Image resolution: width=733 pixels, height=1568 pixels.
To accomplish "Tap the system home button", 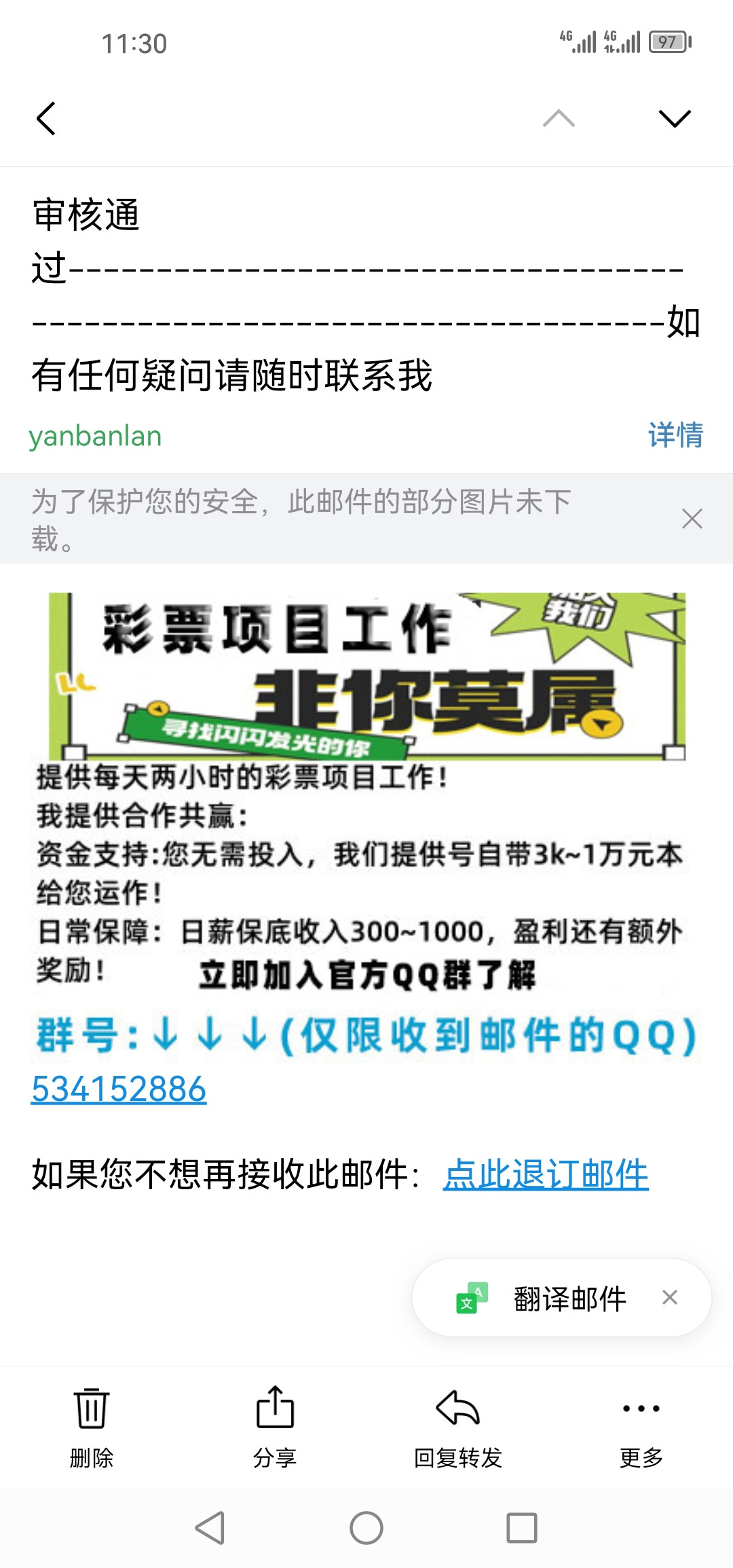I will pos(366,1528).
